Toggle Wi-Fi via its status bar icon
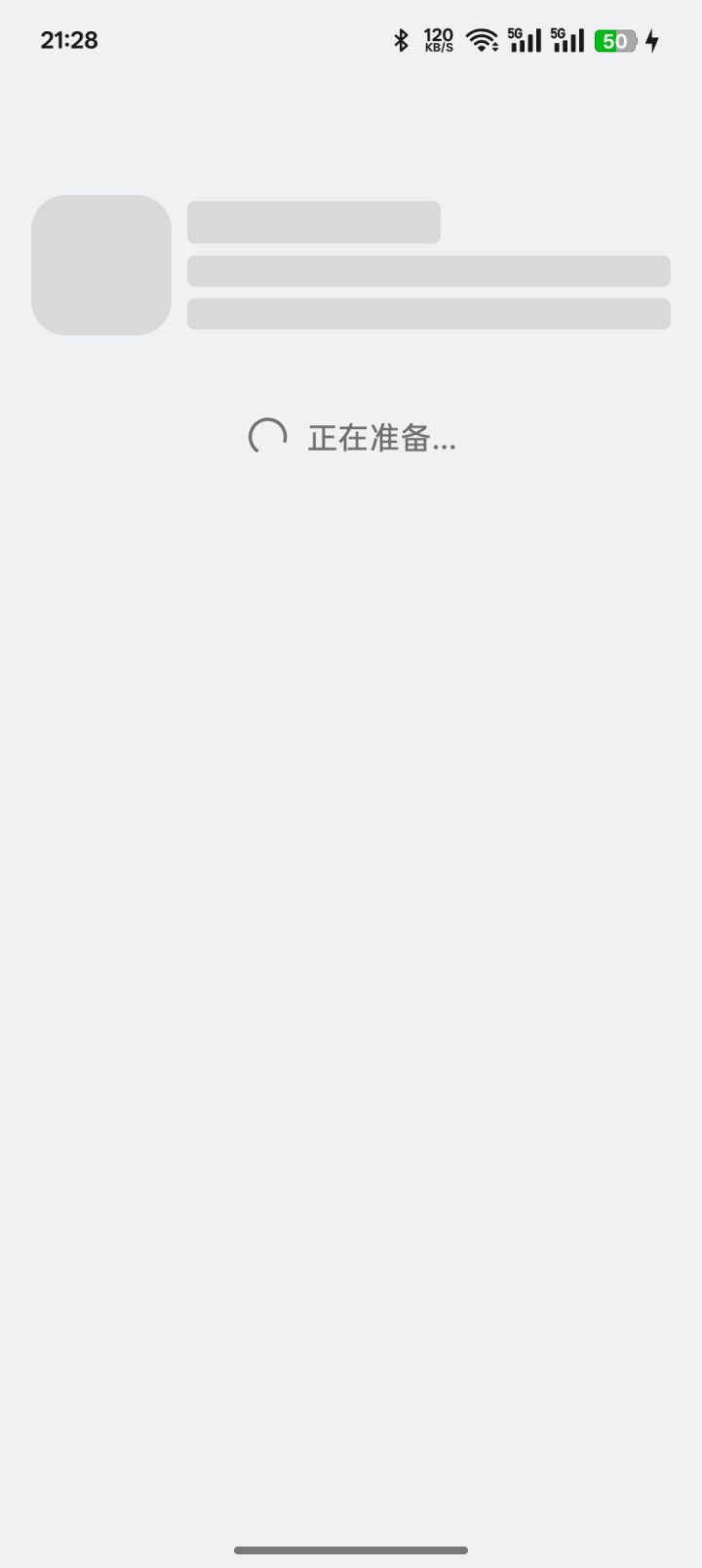The height and width of the screenshot is (1568, 702). click(x=482, y=40)
